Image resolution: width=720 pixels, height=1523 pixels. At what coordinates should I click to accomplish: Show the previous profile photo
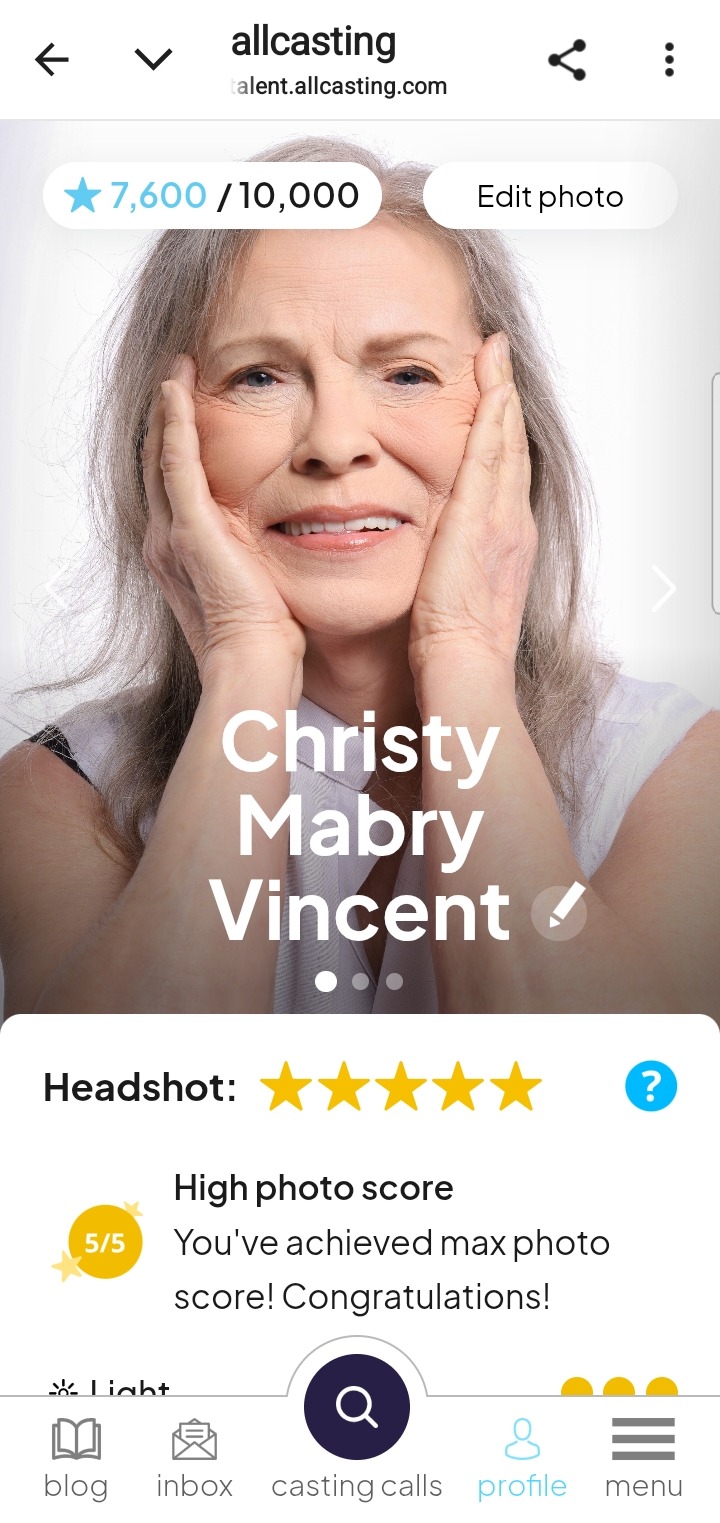56,588
